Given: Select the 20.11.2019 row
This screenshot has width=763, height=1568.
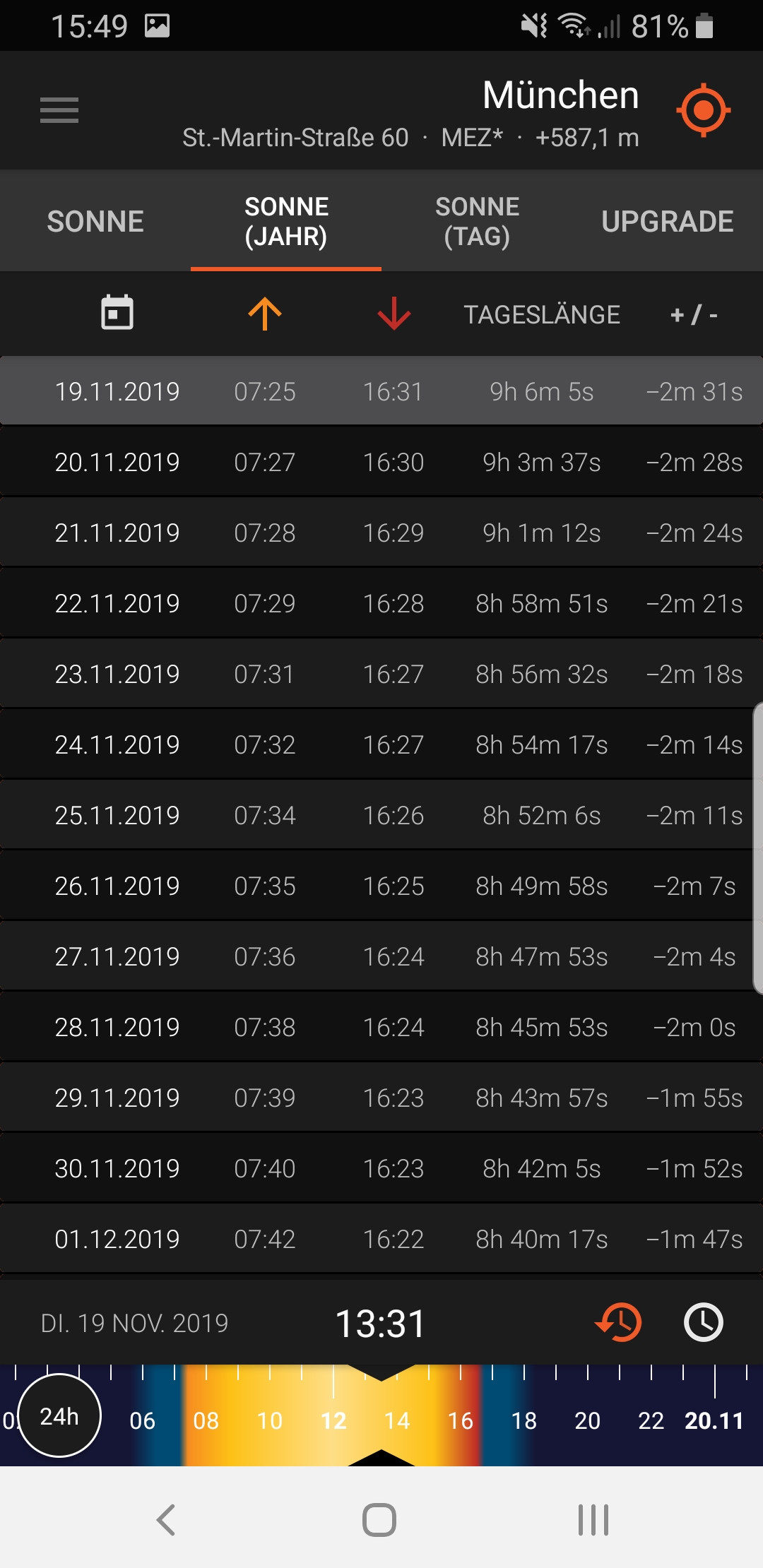Looking at the screenshot, I should 381,462.
